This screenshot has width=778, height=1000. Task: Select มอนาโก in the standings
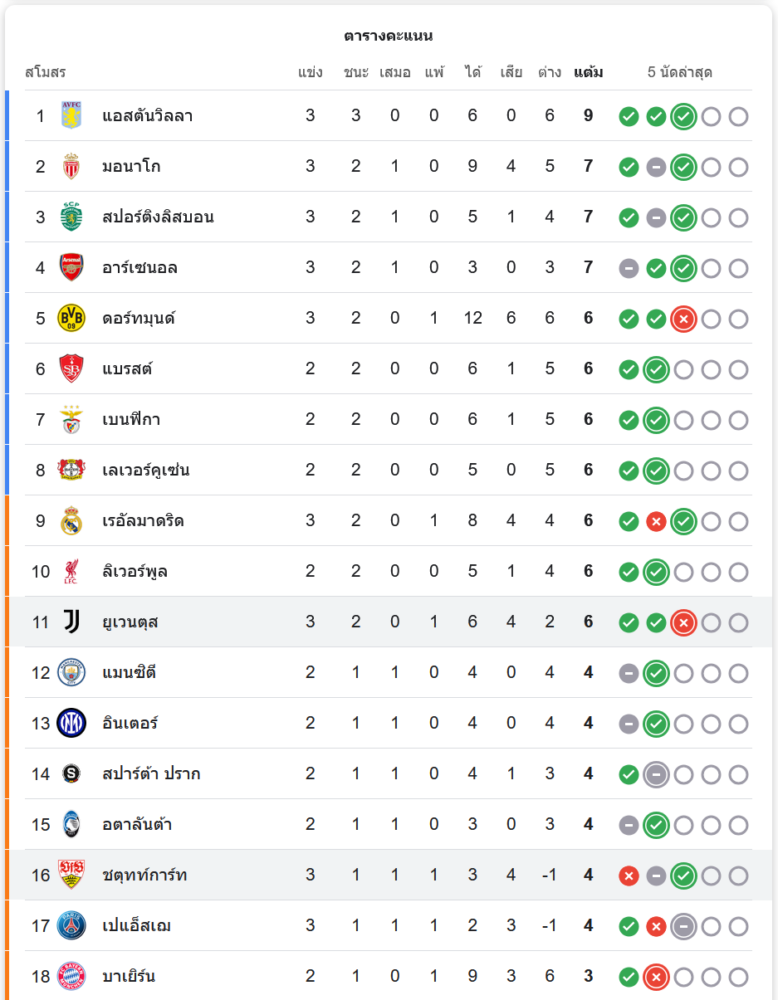[131, 167]
